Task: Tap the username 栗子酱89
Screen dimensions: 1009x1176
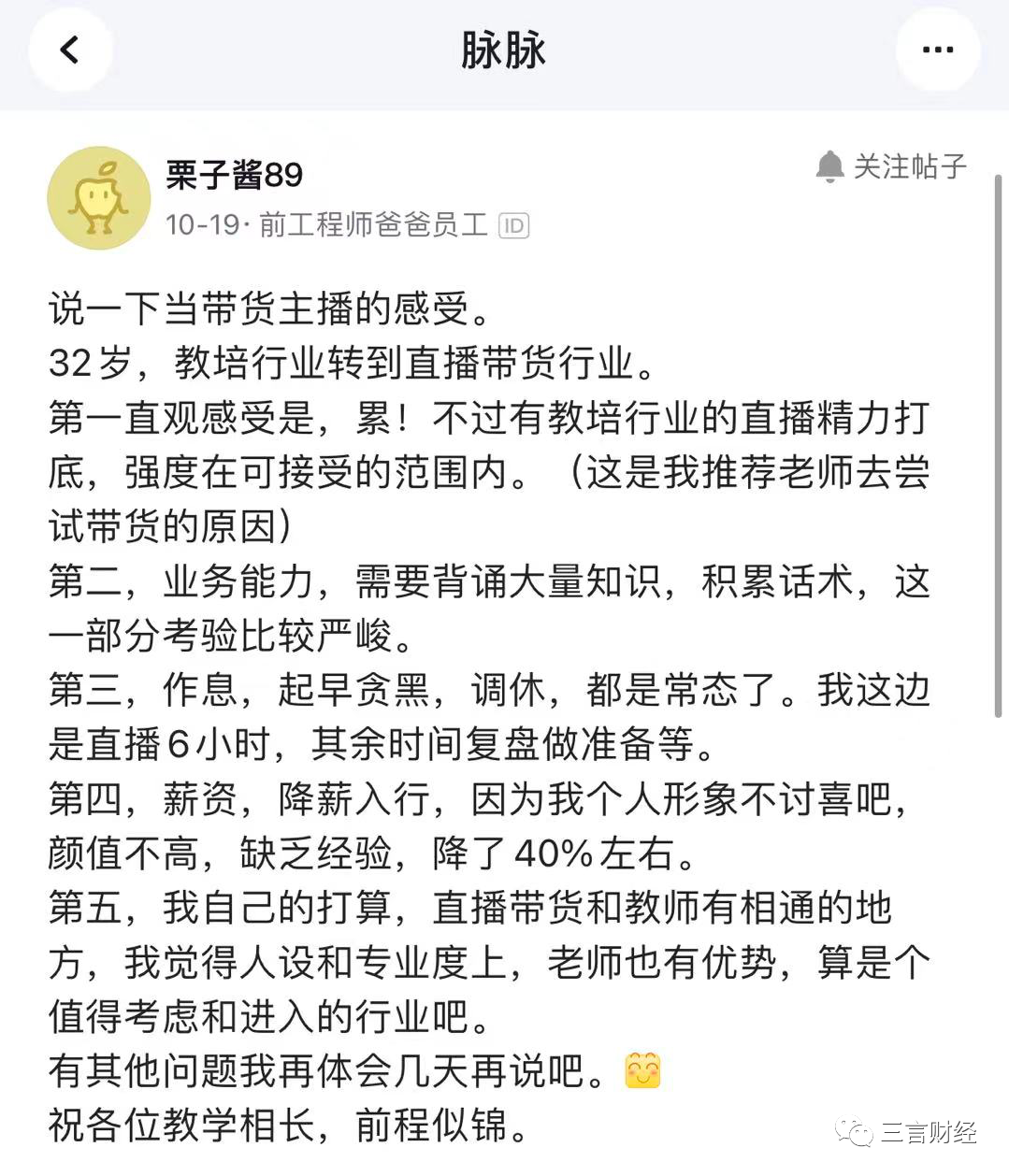Action: pyautogui.click(x=235, y=175)
